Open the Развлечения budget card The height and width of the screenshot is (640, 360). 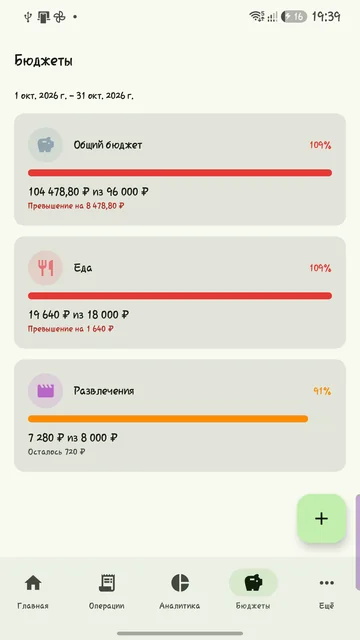click(x=180, y=416)
